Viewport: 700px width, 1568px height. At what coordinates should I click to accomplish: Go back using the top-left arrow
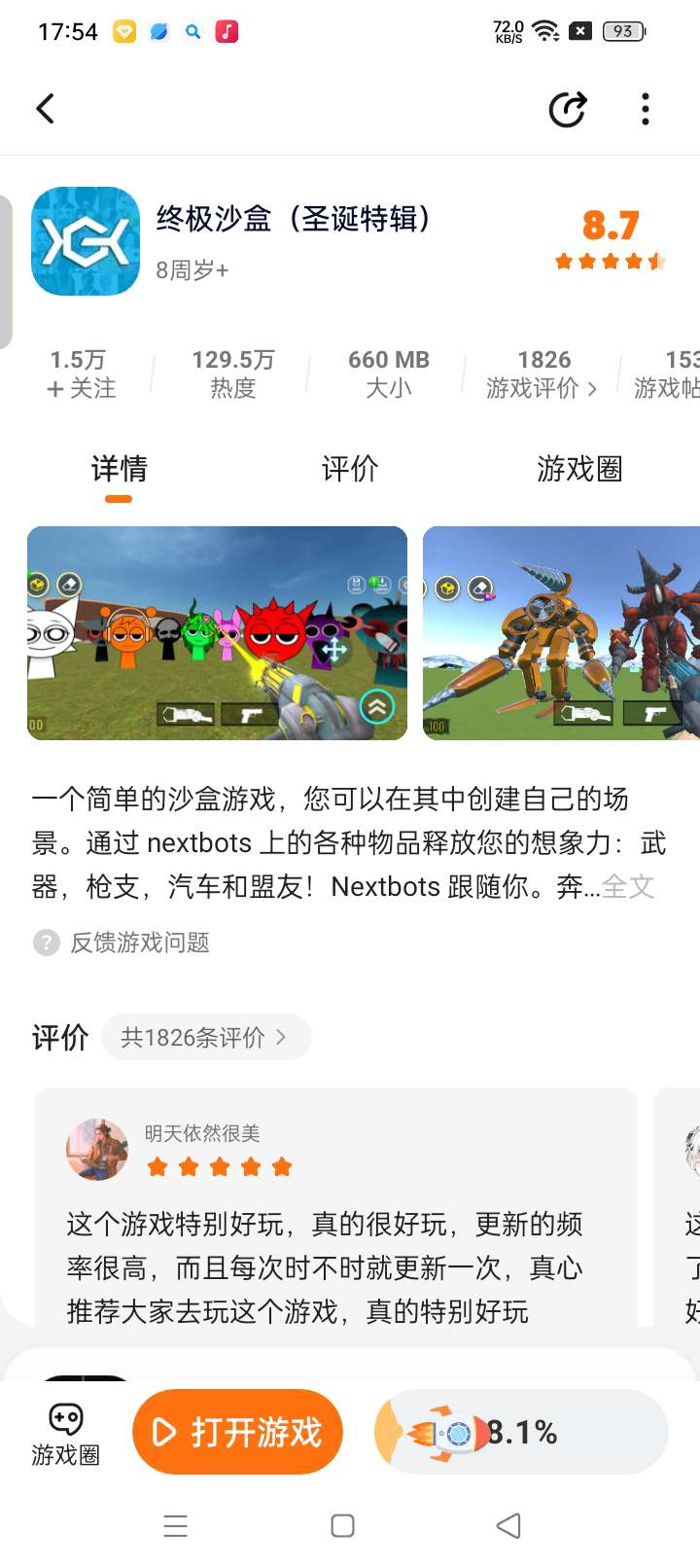46,109
